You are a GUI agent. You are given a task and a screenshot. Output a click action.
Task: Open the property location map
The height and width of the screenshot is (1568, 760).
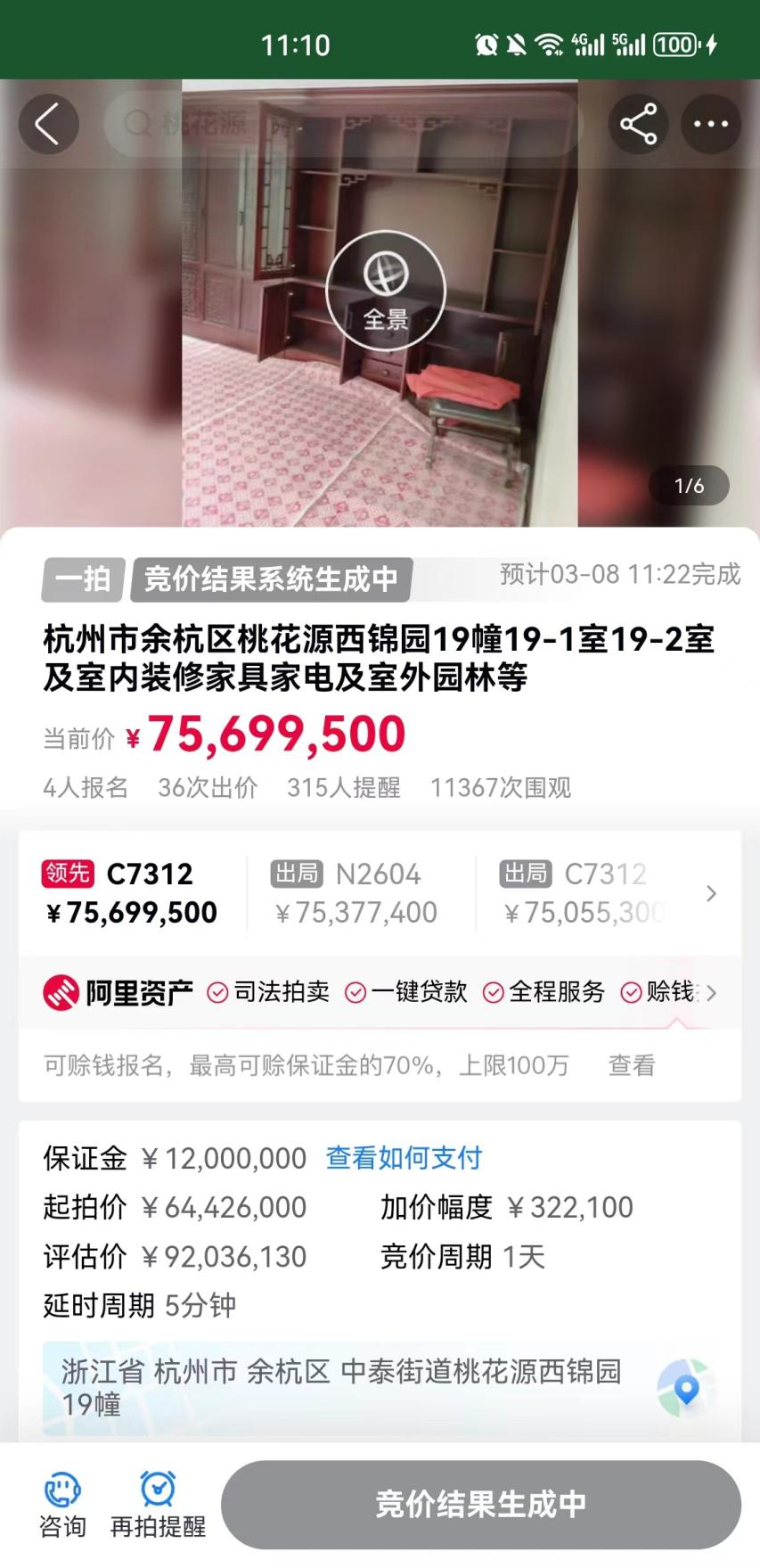point(684,1388)
